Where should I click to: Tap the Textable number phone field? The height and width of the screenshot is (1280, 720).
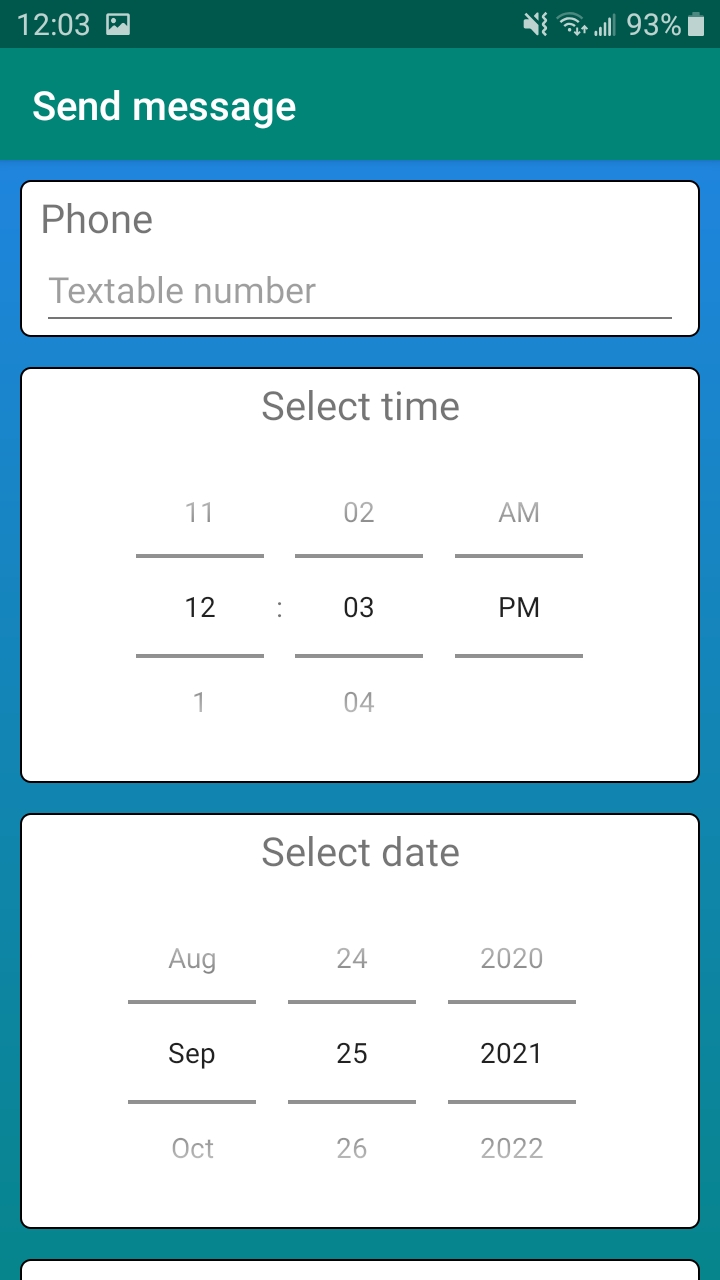pos(359,291)
